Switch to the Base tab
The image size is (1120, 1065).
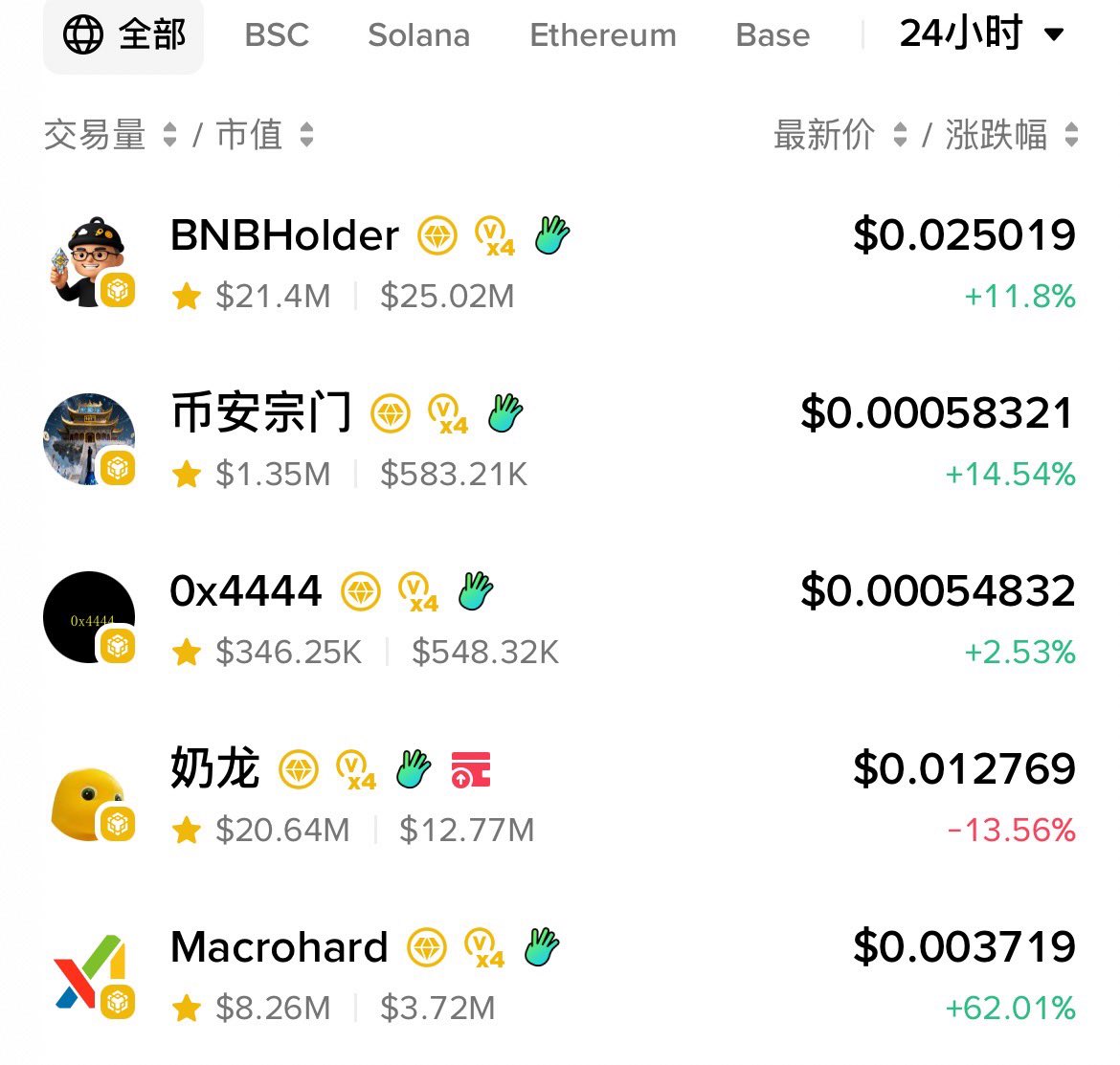(x=773, y=36)
